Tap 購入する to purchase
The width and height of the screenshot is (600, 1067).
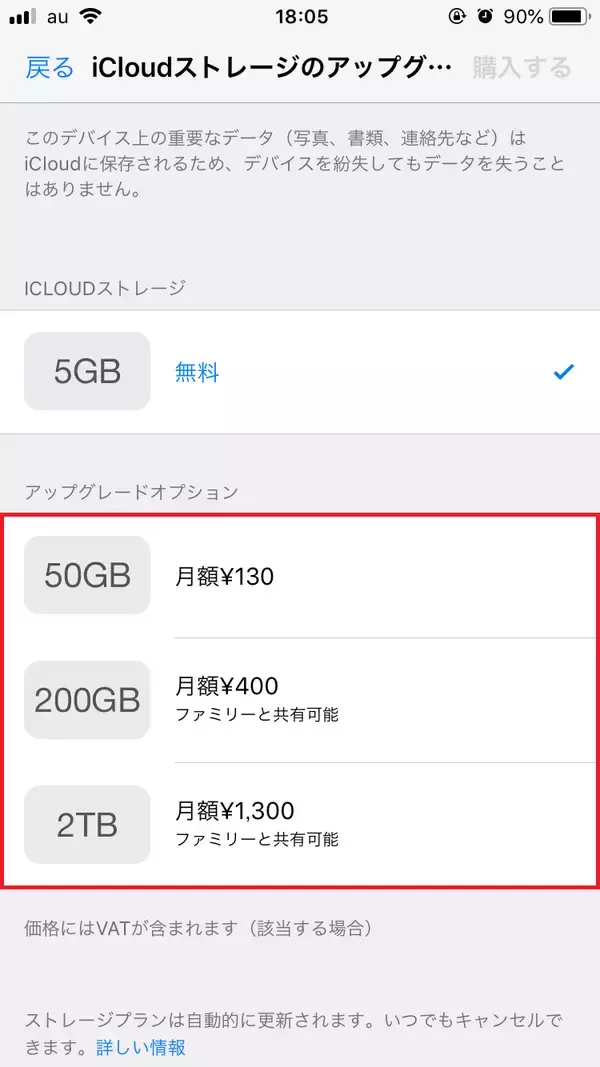522,68
